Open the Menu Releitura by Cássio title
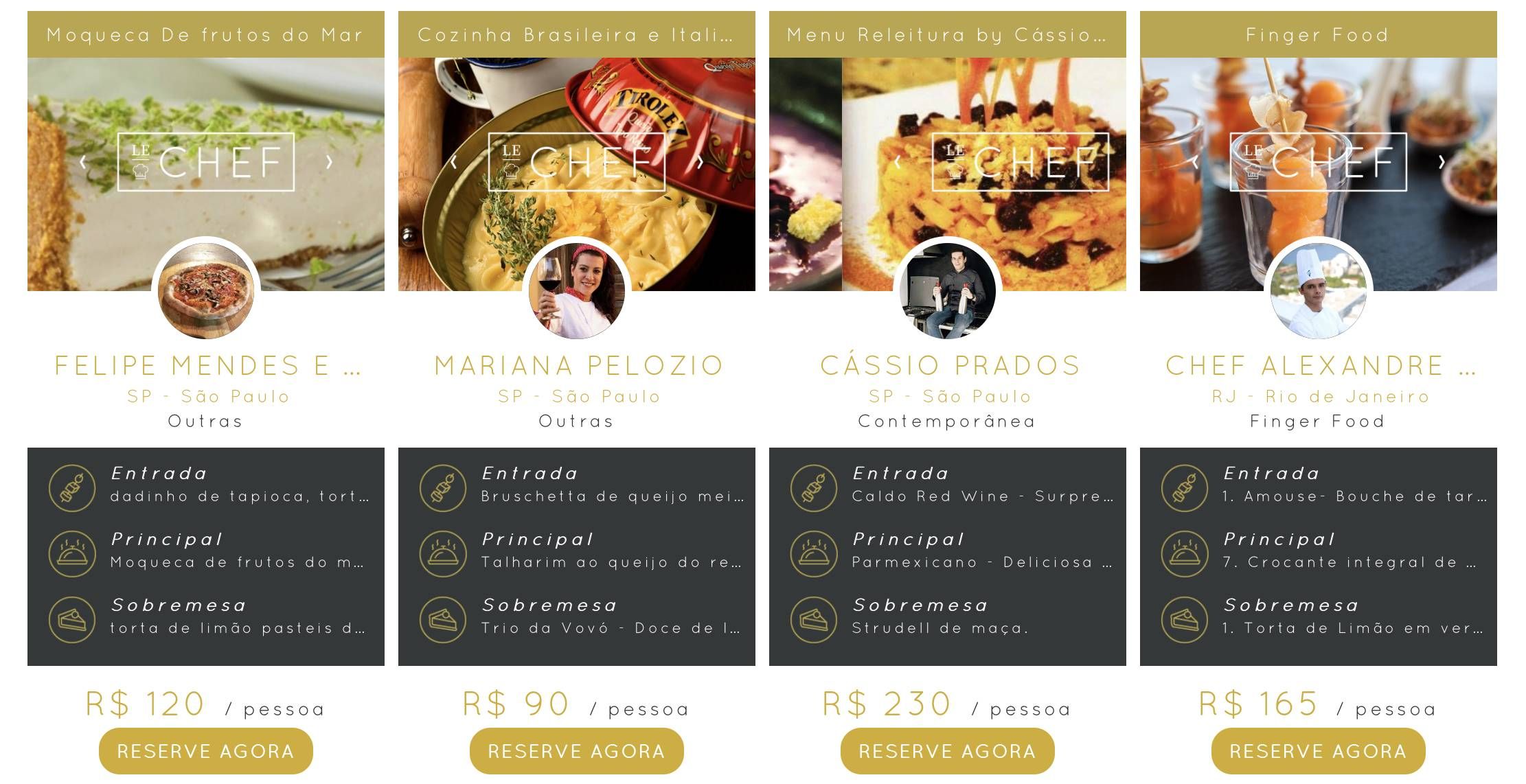Image resolution: width=1526 pixels, height=784 pixels. click(x=947, y=34)
